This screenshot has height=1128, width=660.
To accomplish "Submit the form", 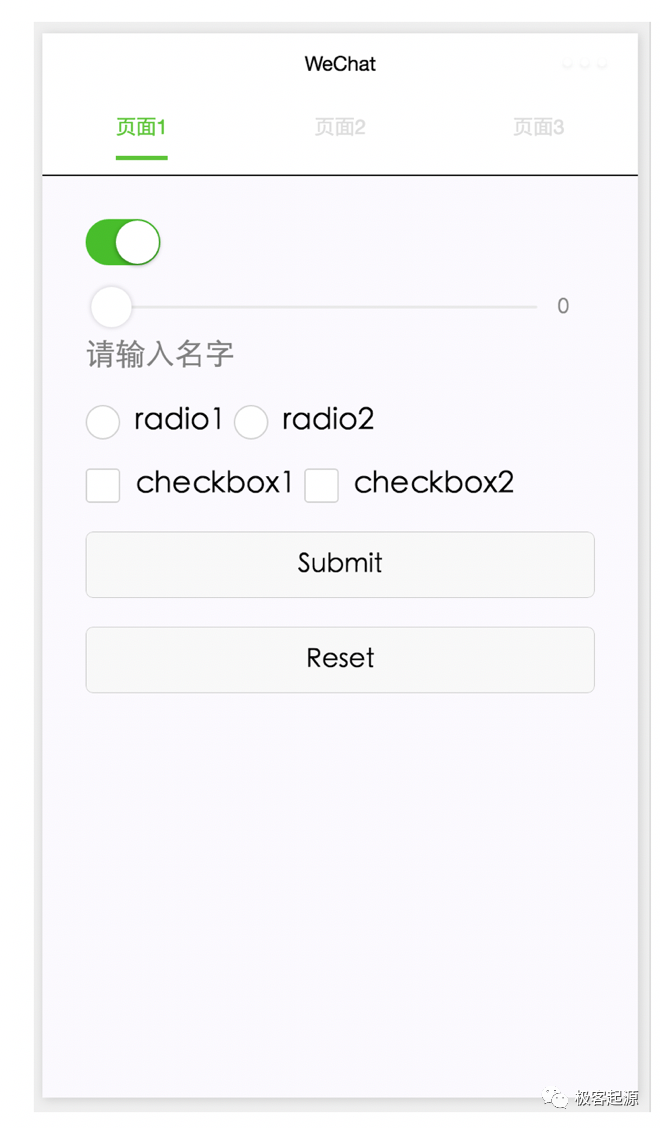I will (x=340, y=564).
